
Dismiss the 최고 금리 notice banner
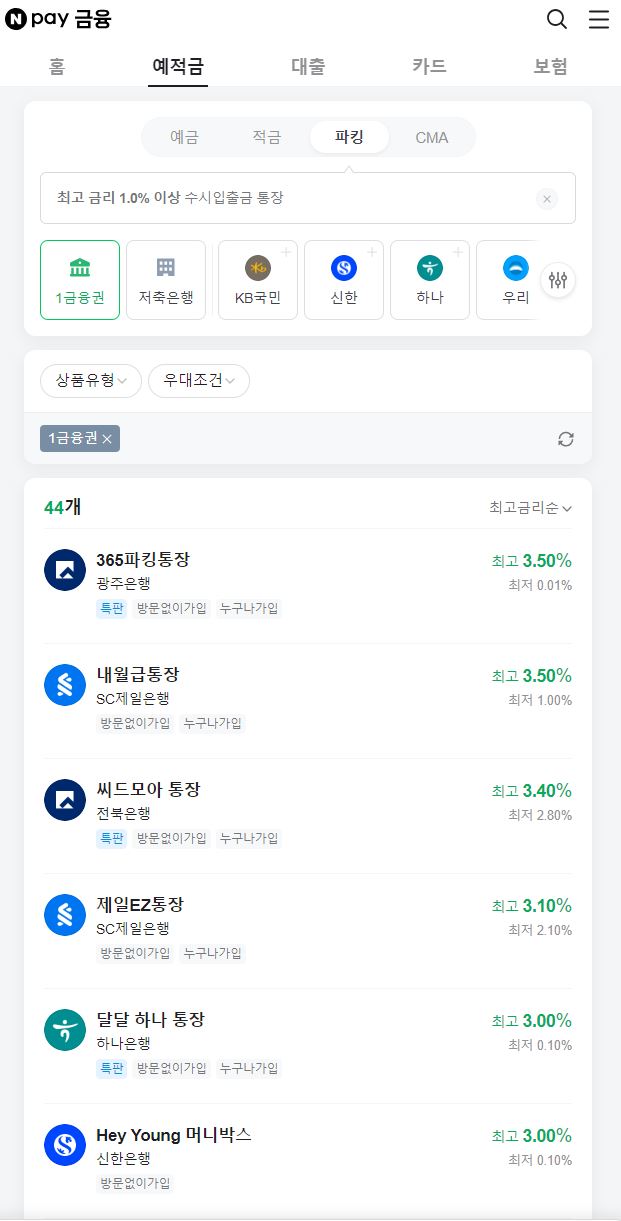coord(547,198)
